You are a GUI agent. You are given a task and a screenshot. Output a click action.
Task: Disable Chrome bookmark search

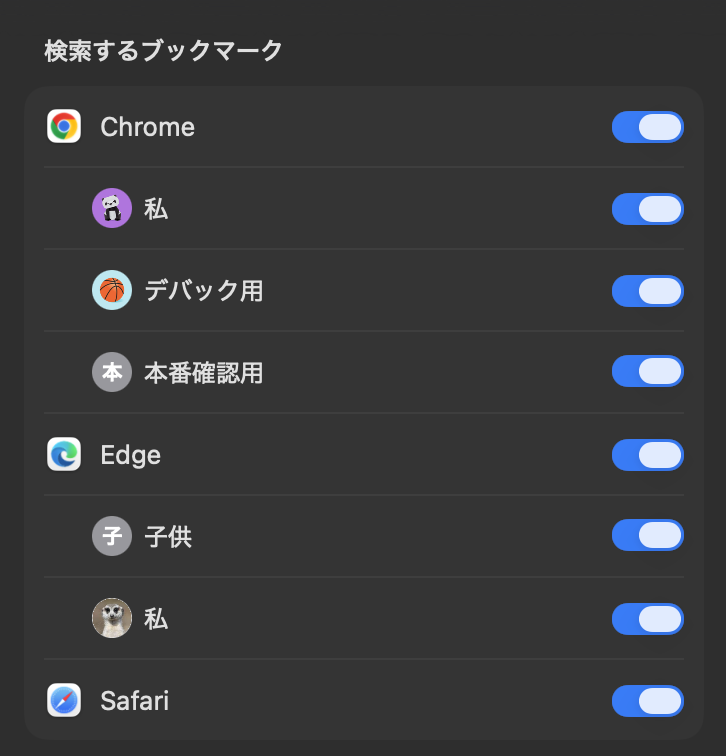tap(648, 127)
